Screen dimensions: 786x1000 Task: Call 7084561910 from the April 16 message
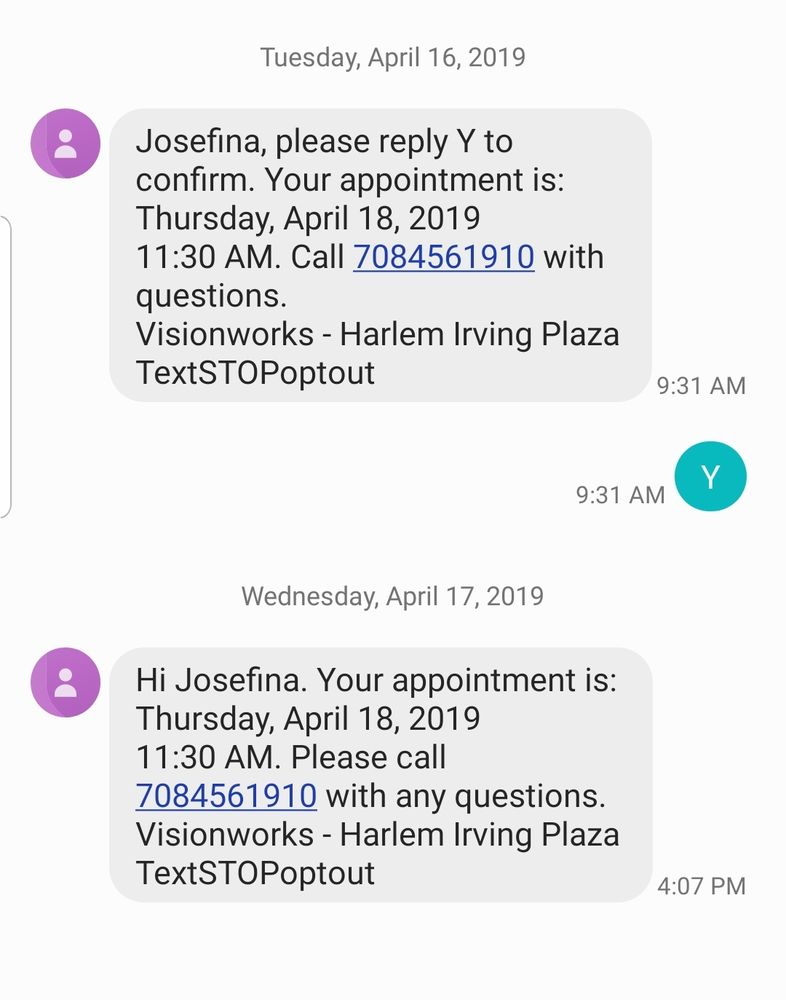(x=444, y=257)
